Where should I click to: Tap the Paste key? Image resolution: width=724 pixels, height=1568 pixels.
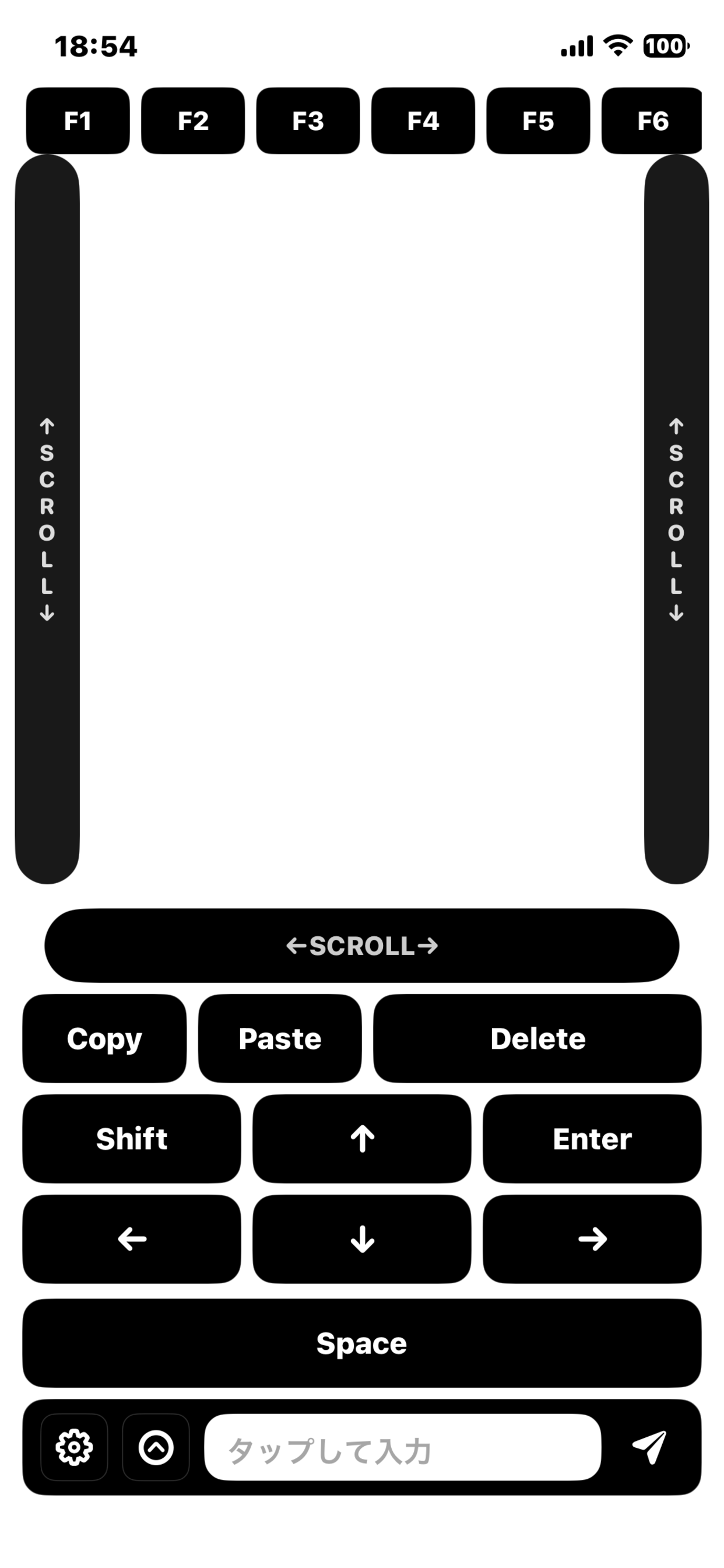tap(280, 1038)
